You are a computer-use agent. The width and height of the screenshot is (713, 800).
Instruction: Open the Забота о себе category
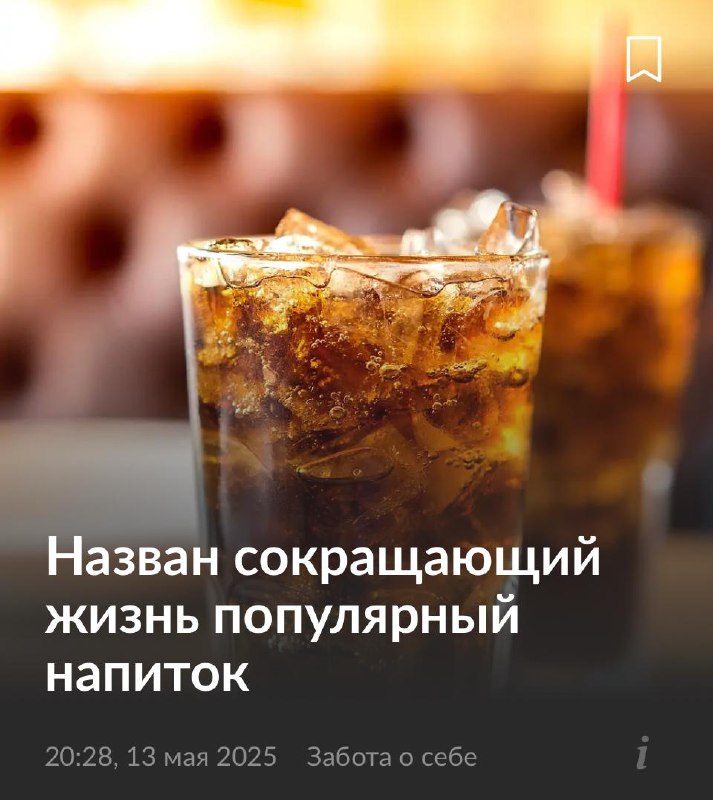pyautogui.click(x=391, y=757)
